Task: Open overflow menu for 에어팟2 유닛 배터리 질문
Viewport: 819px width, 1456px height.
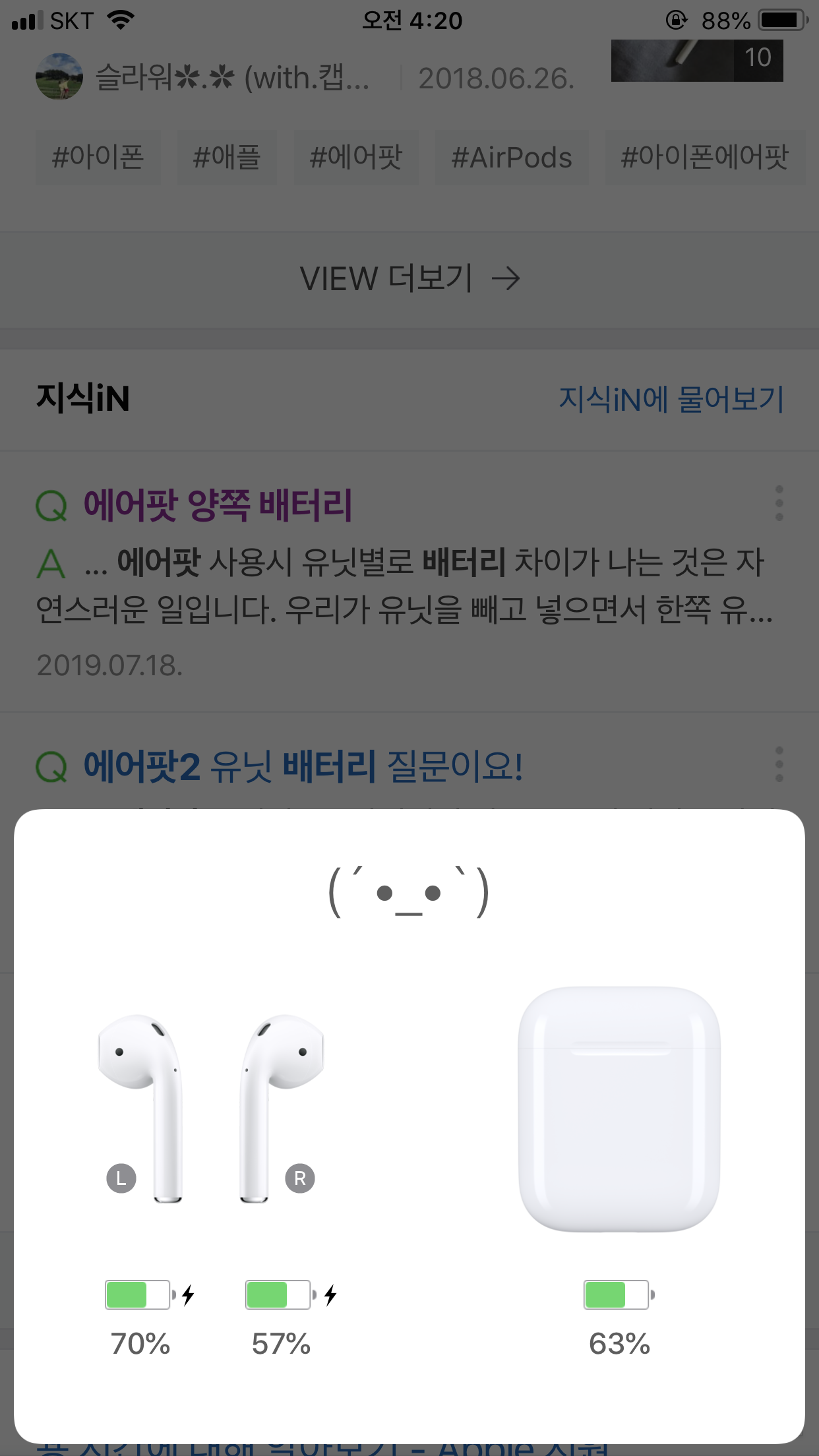Action: 779,765
